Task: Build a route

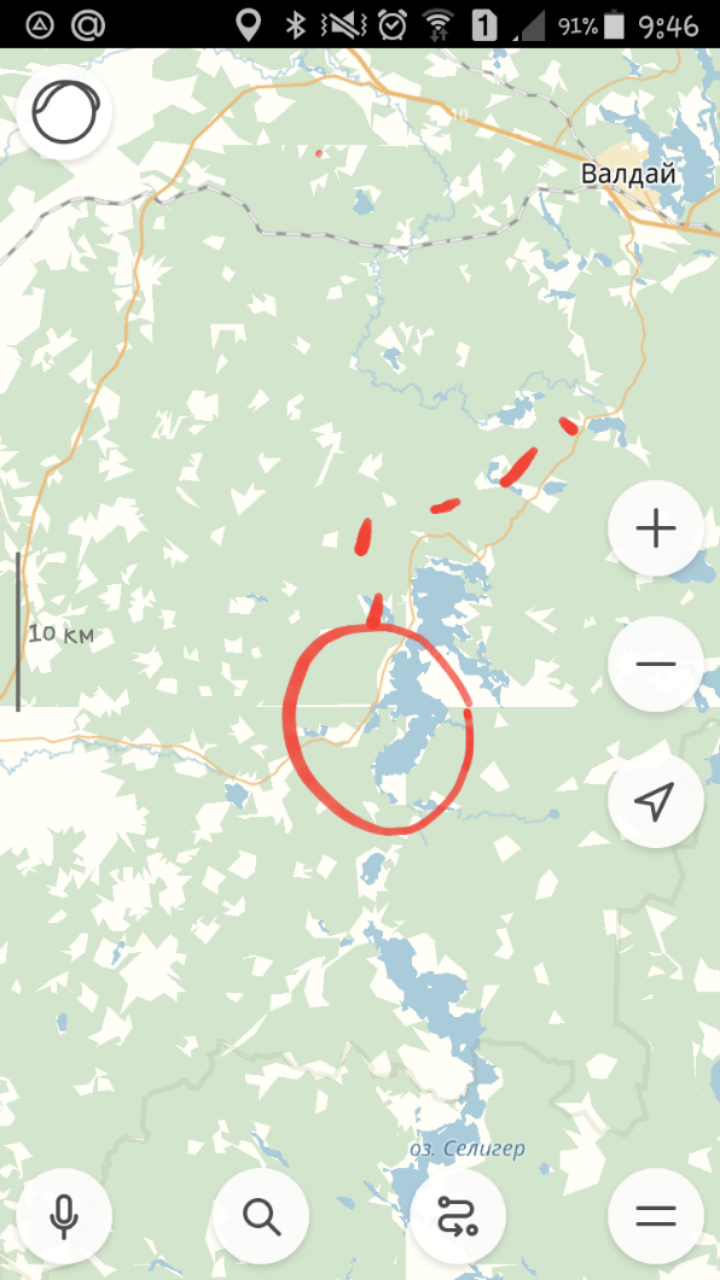Action: (x=458, y=1216)
